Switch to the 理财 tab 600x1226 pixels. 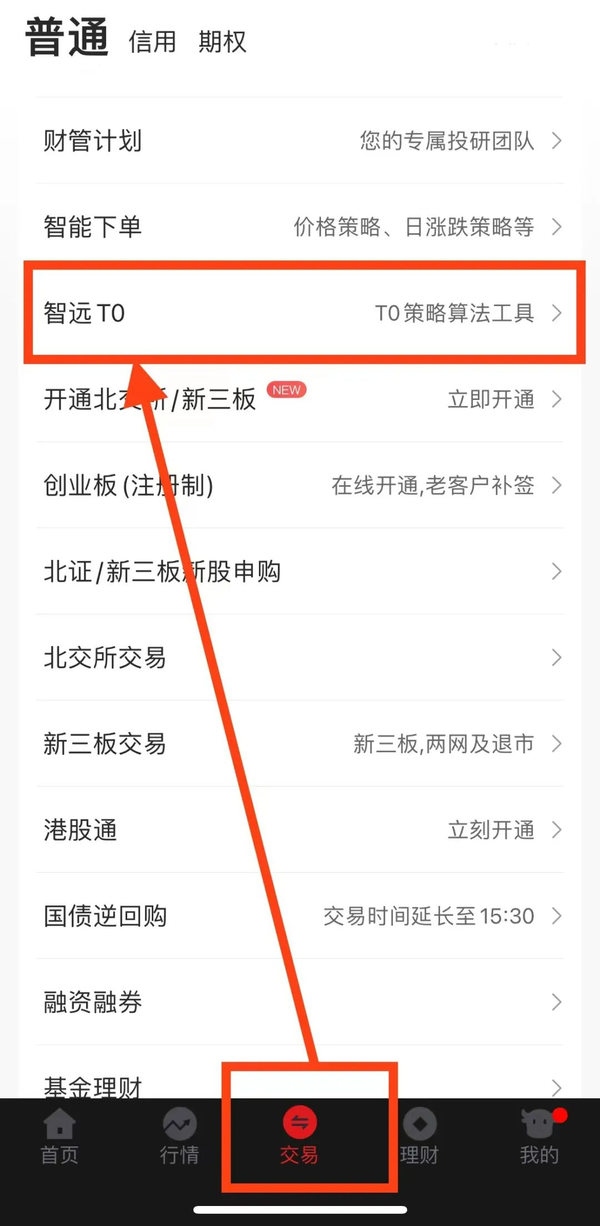coord(420,1136)
